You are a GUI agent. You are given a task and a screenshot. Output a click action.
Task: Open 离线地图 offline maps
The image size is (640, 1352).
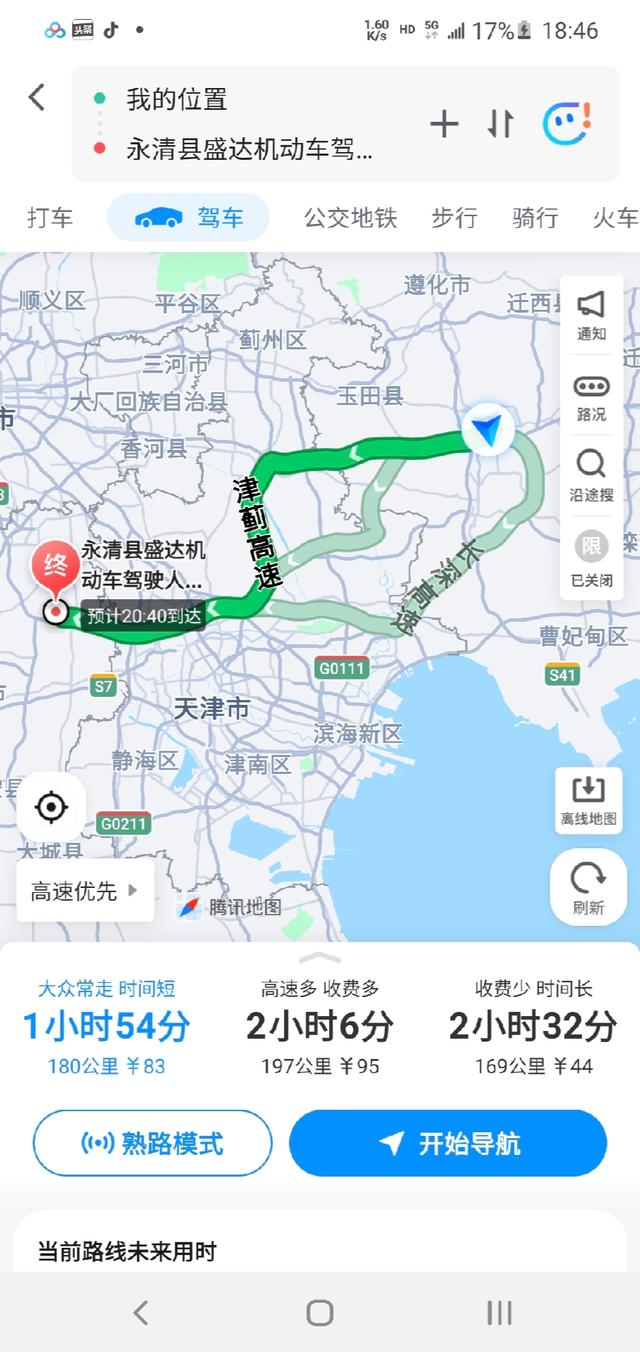click(x=588, y=800)
